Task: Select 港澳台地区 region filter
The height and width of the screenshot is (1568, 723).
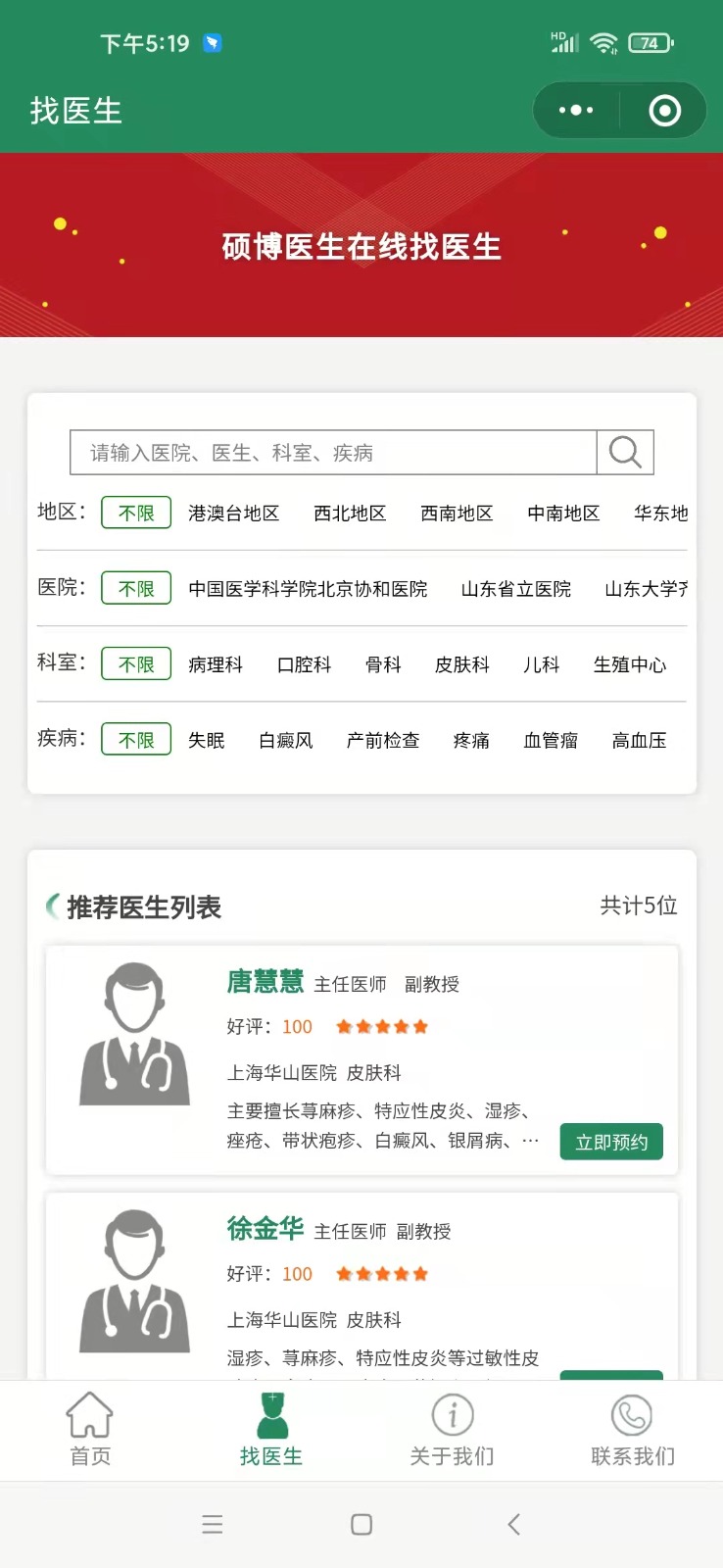Action: click(233, 514)
